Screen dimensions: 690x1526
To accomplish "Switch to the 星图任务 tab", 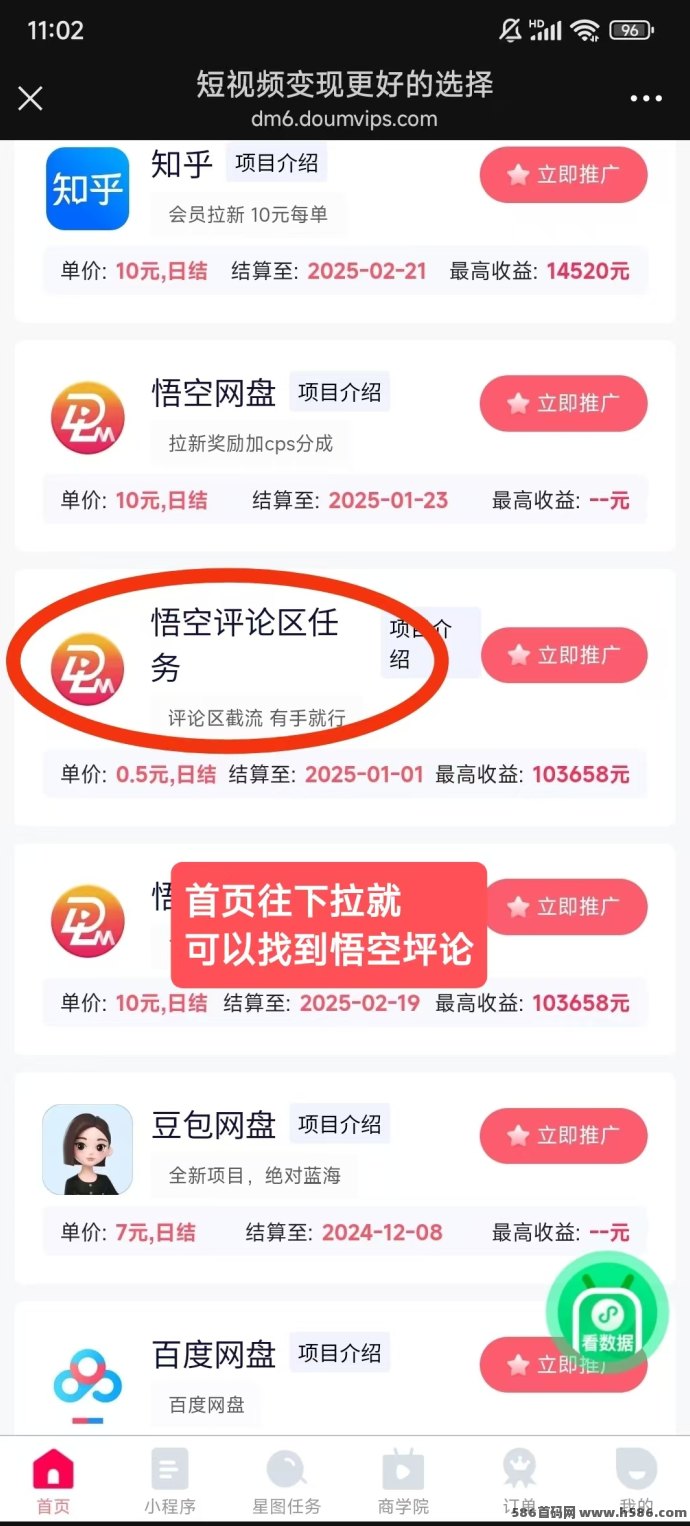I will 286,1478.
